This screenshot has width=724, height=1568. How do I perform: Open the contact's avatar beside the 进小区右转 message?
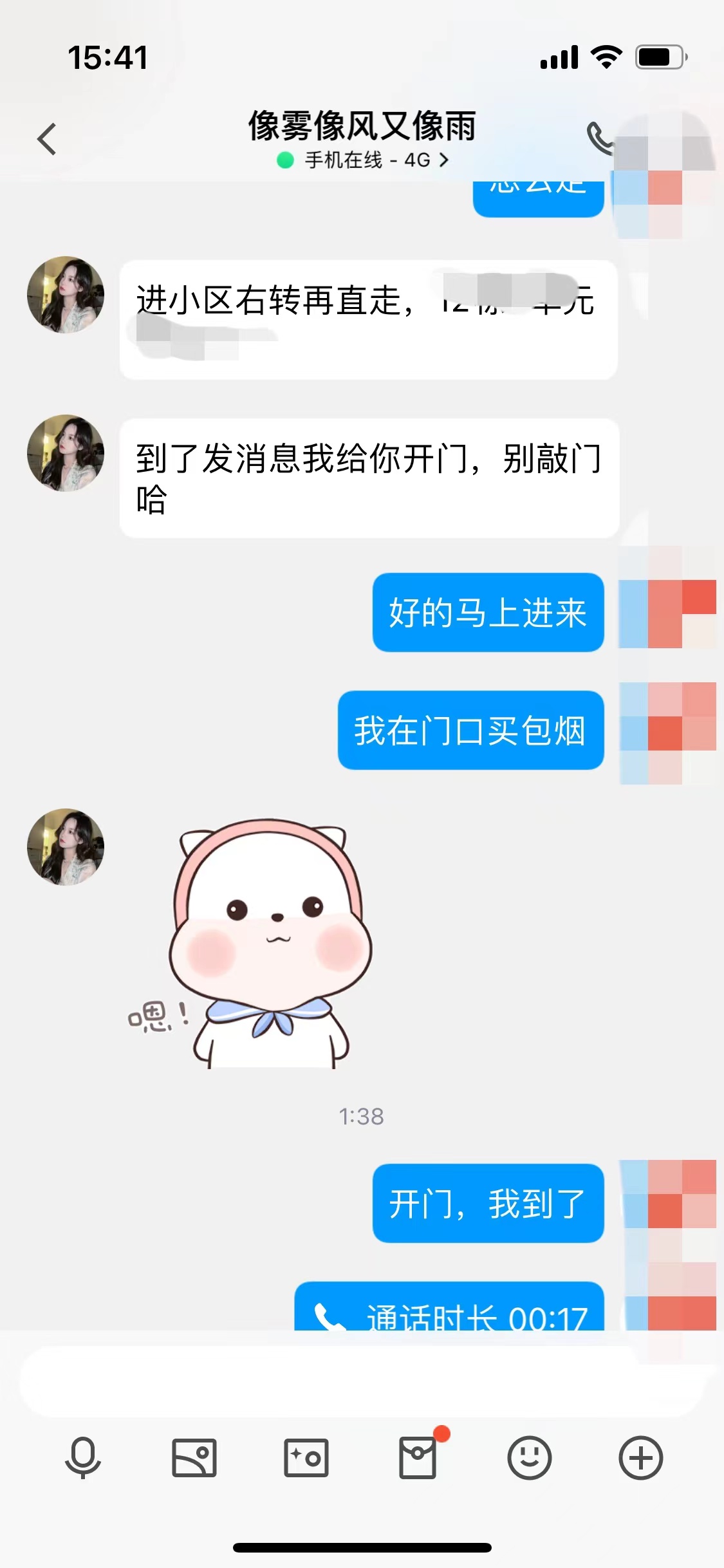click(66, 295)
